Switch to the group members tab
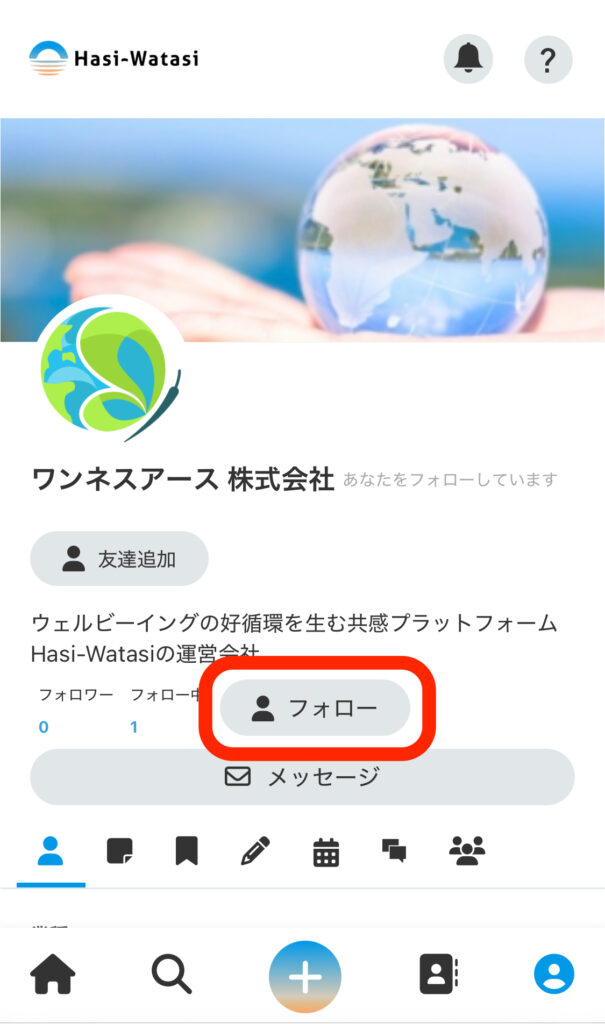The image size is (605, 1024). click(466, 852)
